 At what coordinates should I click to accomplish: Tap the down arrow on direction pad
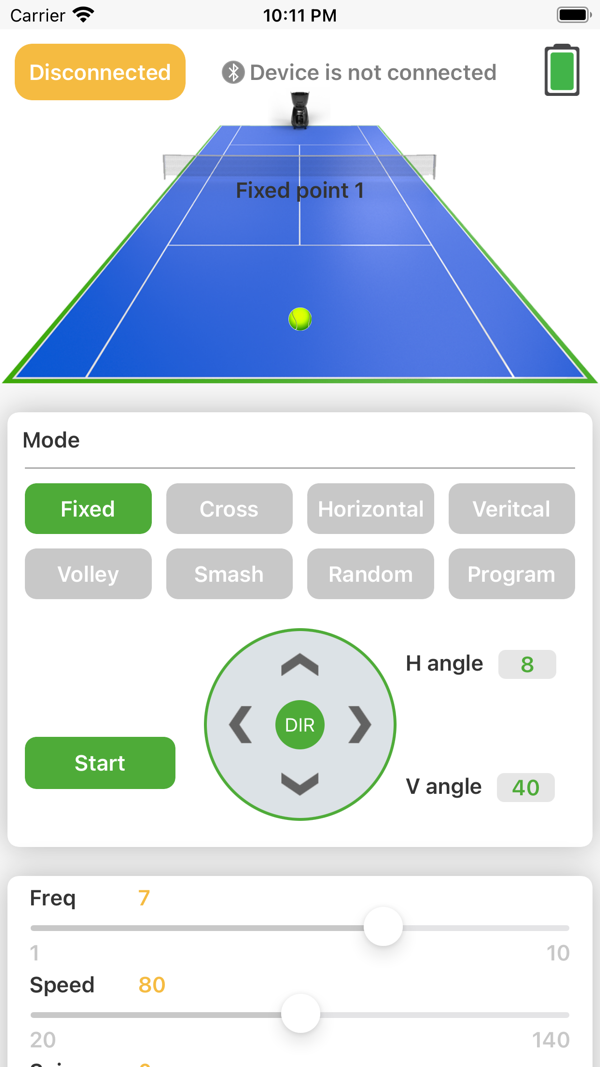[300, 784]
